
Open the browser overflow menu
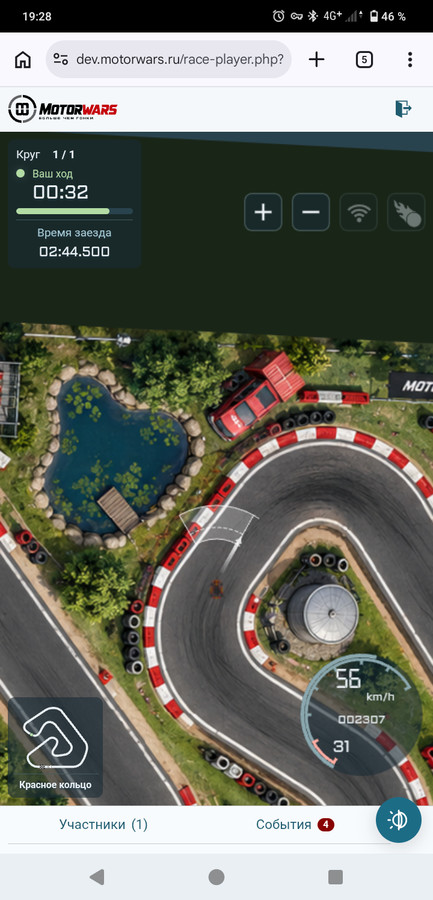[x=409, y=59]
